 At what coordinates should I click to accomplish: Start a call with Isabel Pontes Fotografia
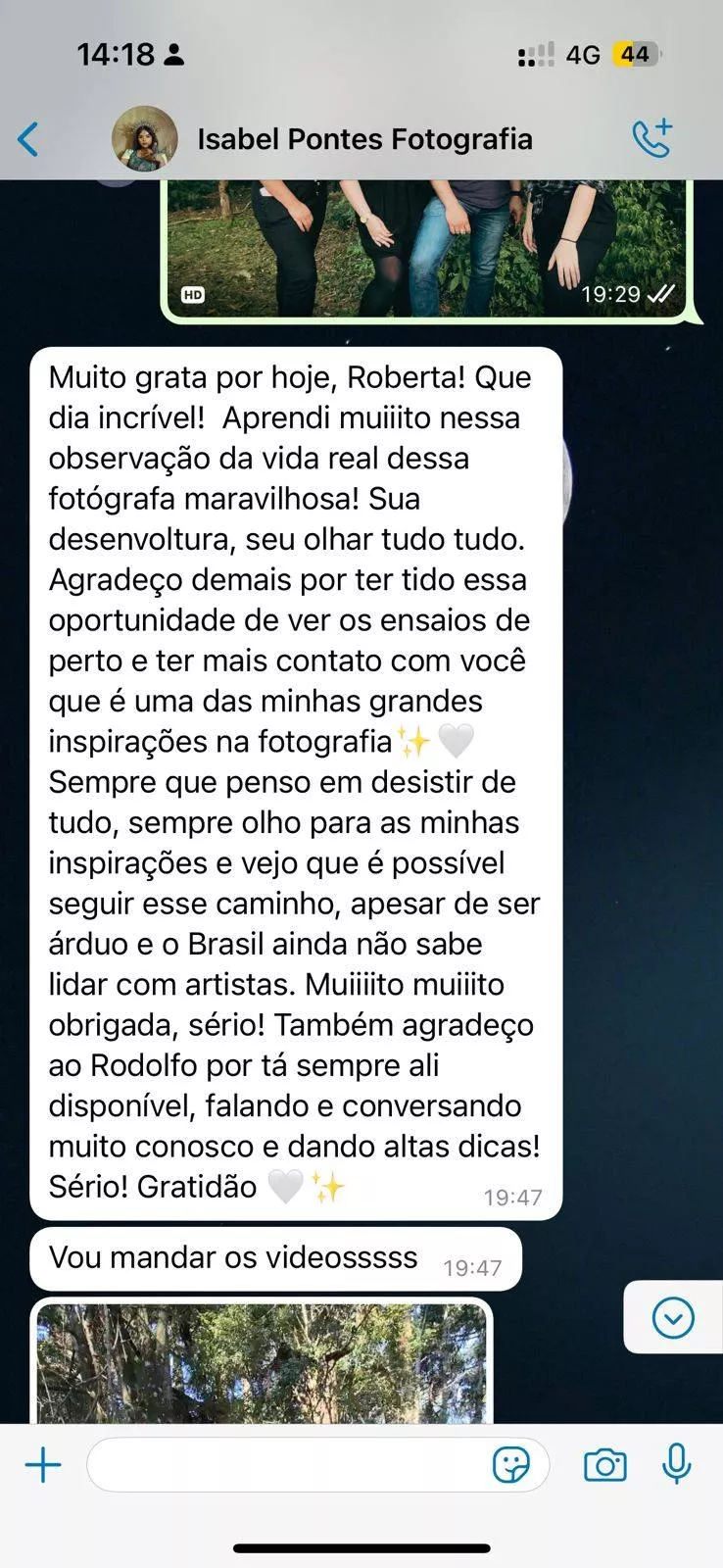point(651,139)
